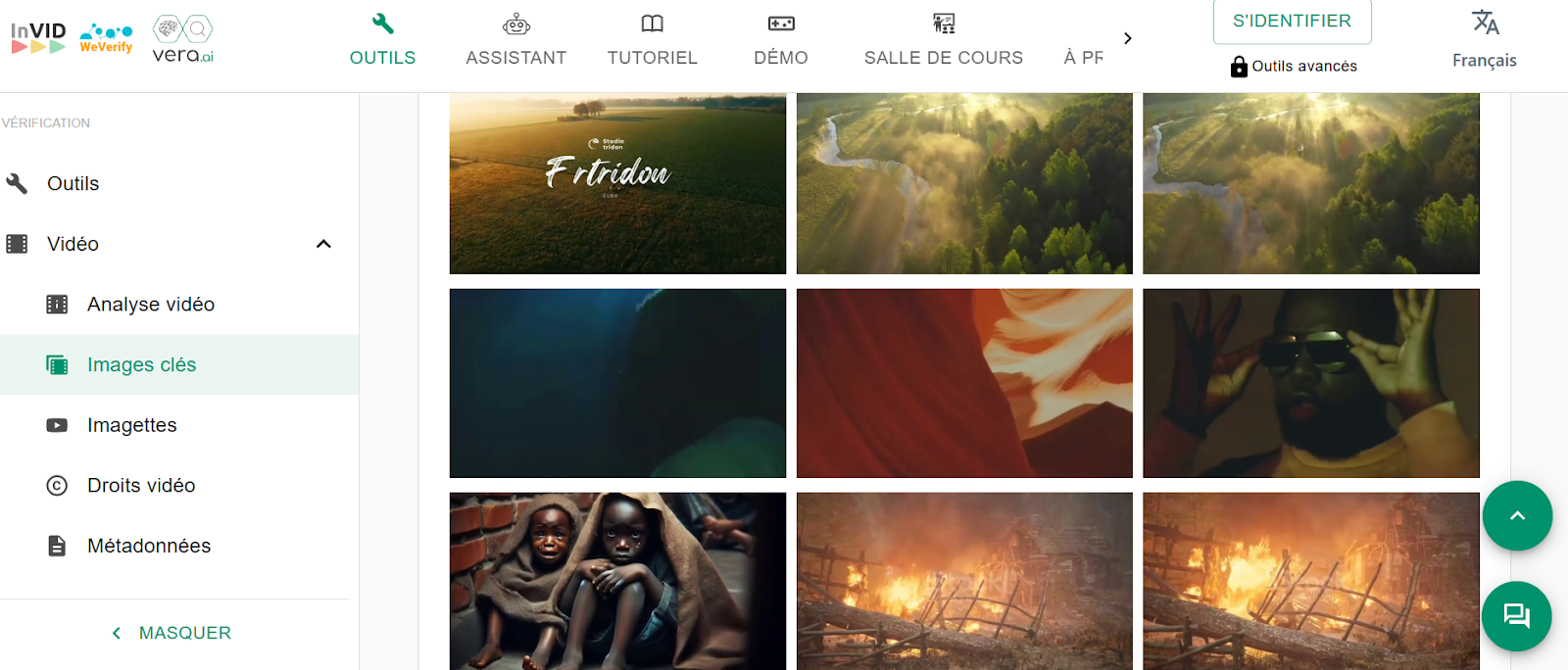Open the Studio Fridon title keyframe

click(617, 183)
